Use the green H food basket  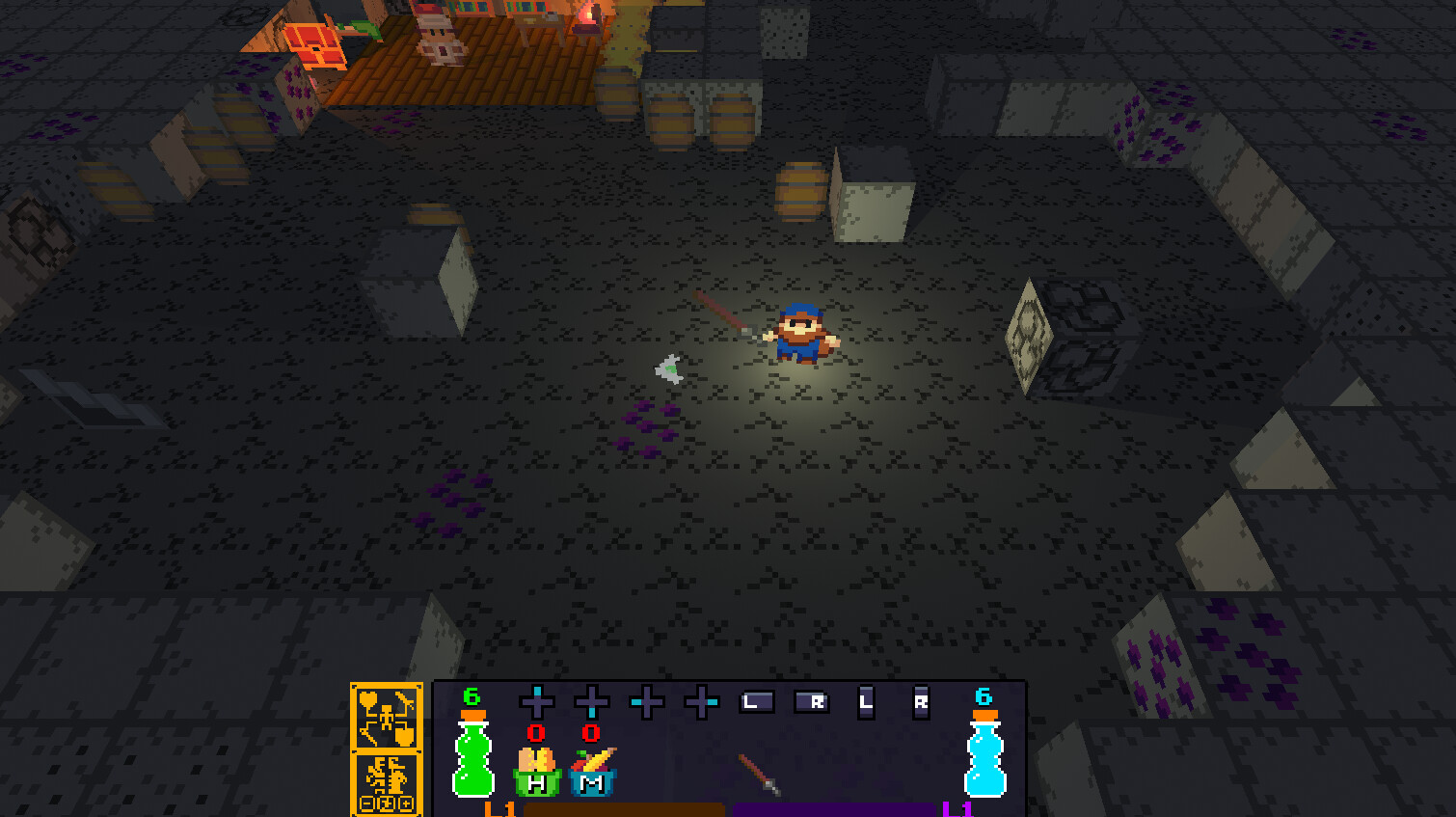(x=537, y=771)
